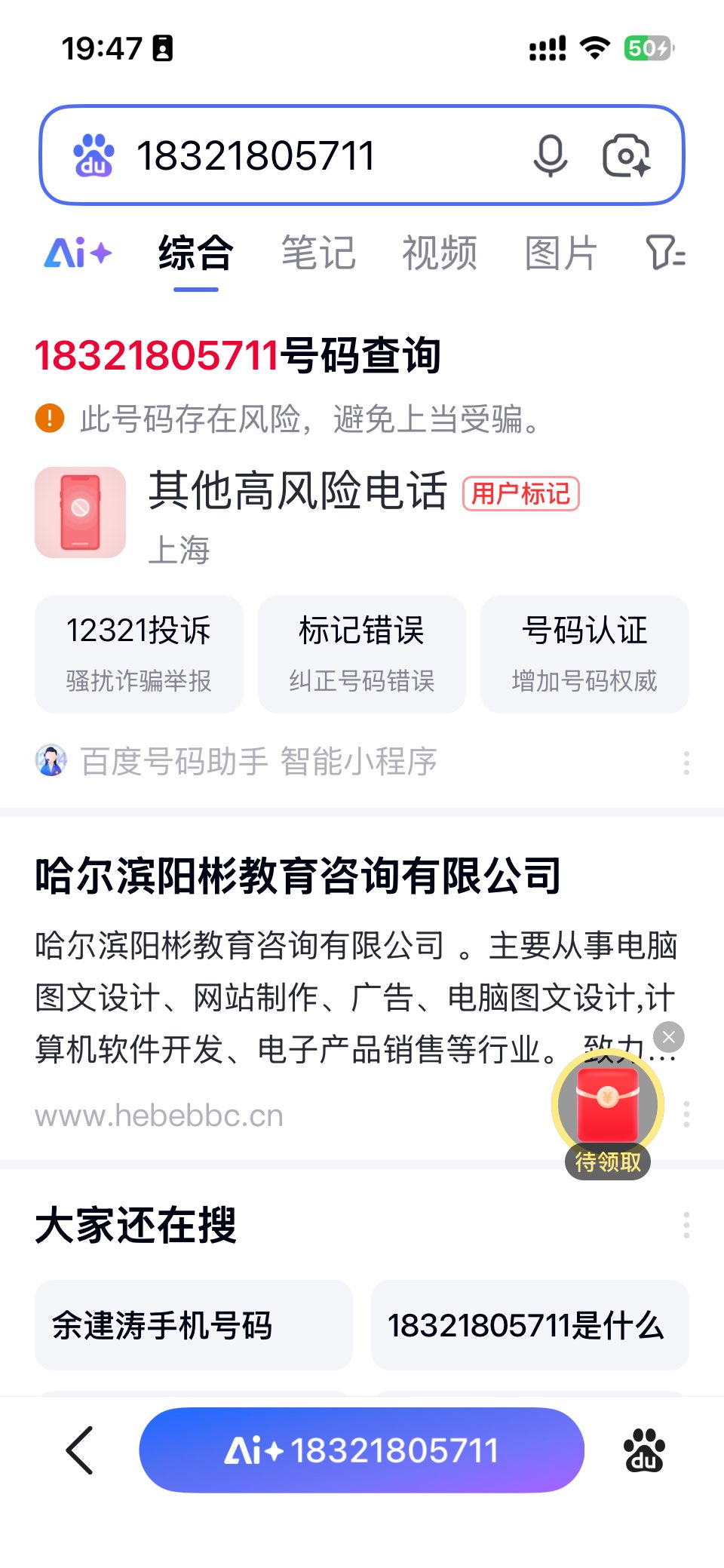Image resolution: width=724 pixels, height=1568 pixels.
Task: Switch to the 笔记 tab
Action: pos(318,253)
